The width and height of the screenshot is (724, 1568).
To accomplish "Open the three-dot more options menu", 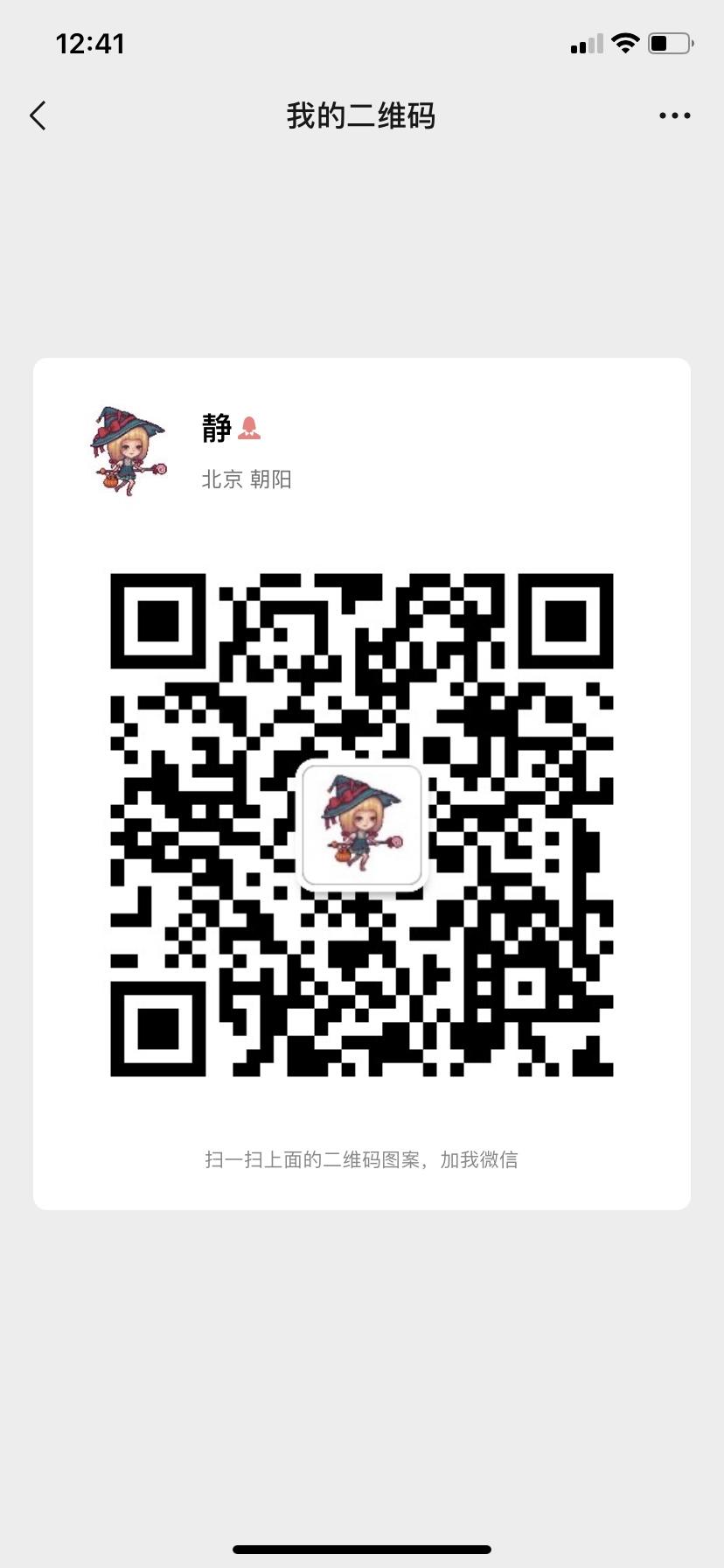I will (674, 115).
